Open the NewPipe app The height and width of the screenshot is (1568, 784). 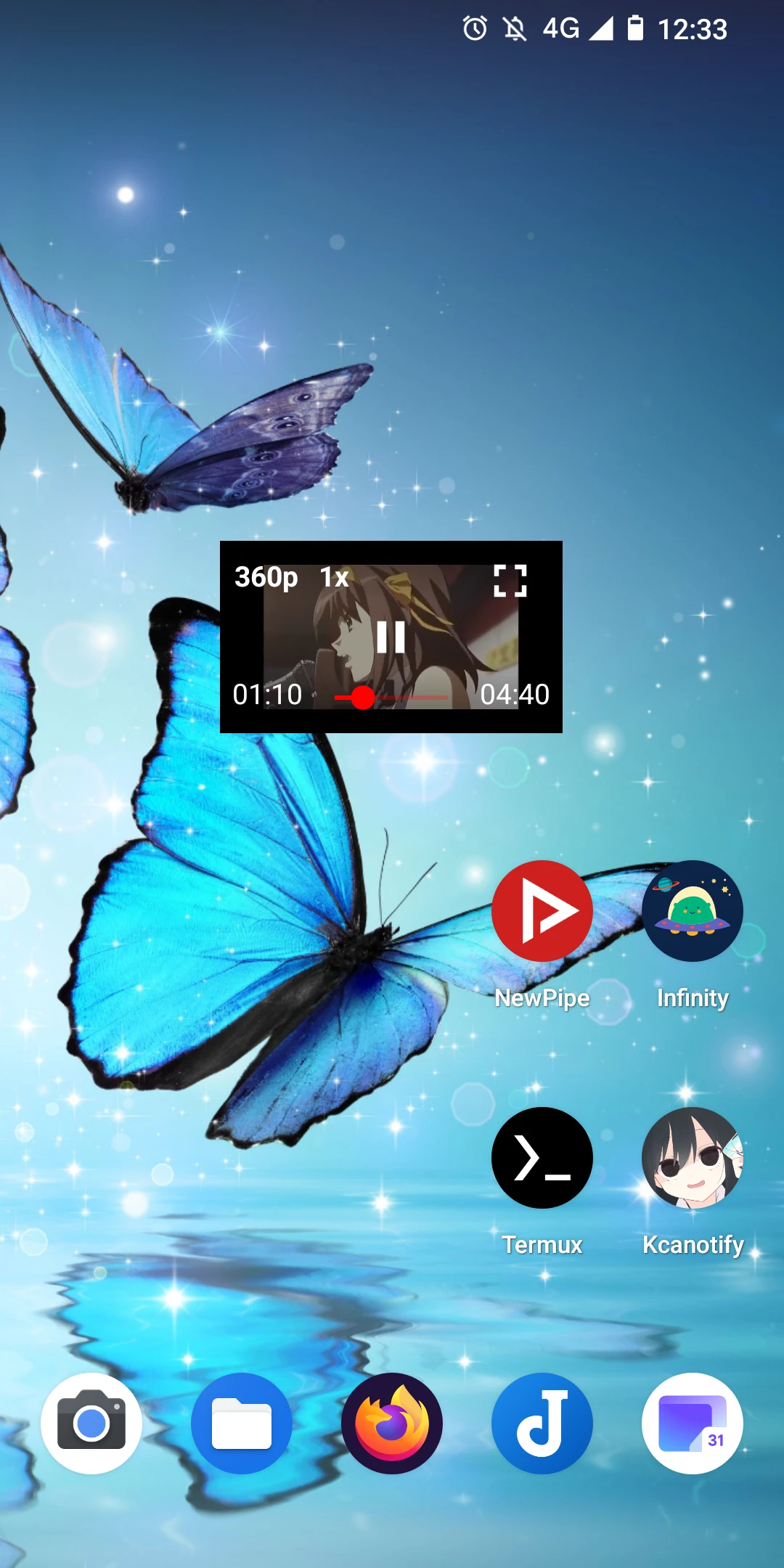tap(542, 912)
